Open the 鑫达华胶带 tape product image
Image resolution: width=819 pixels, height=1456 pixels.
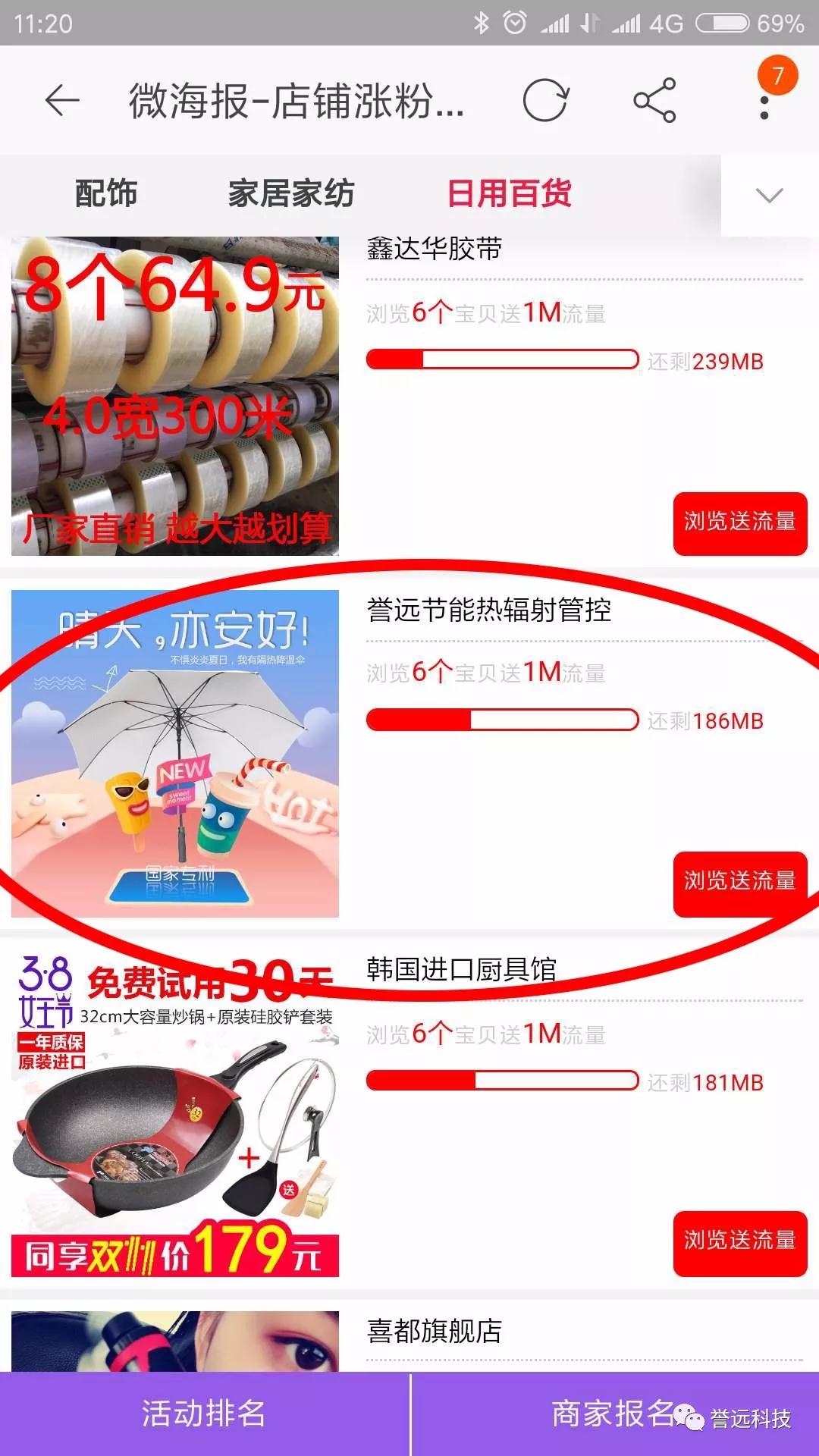coord(175,396)
